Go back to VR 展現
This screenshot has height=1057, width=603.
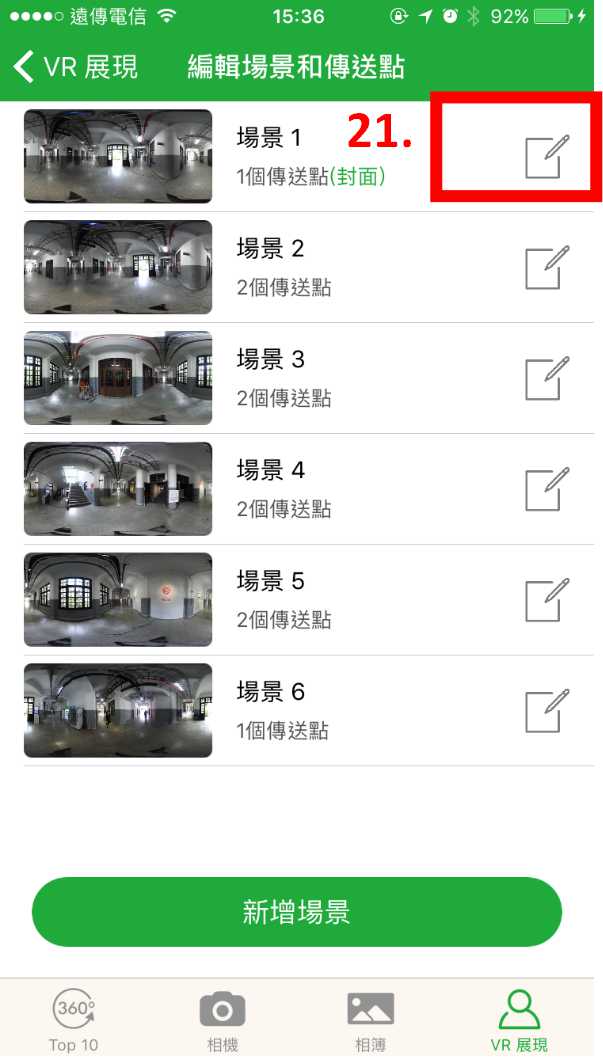(x=75, y=68)
